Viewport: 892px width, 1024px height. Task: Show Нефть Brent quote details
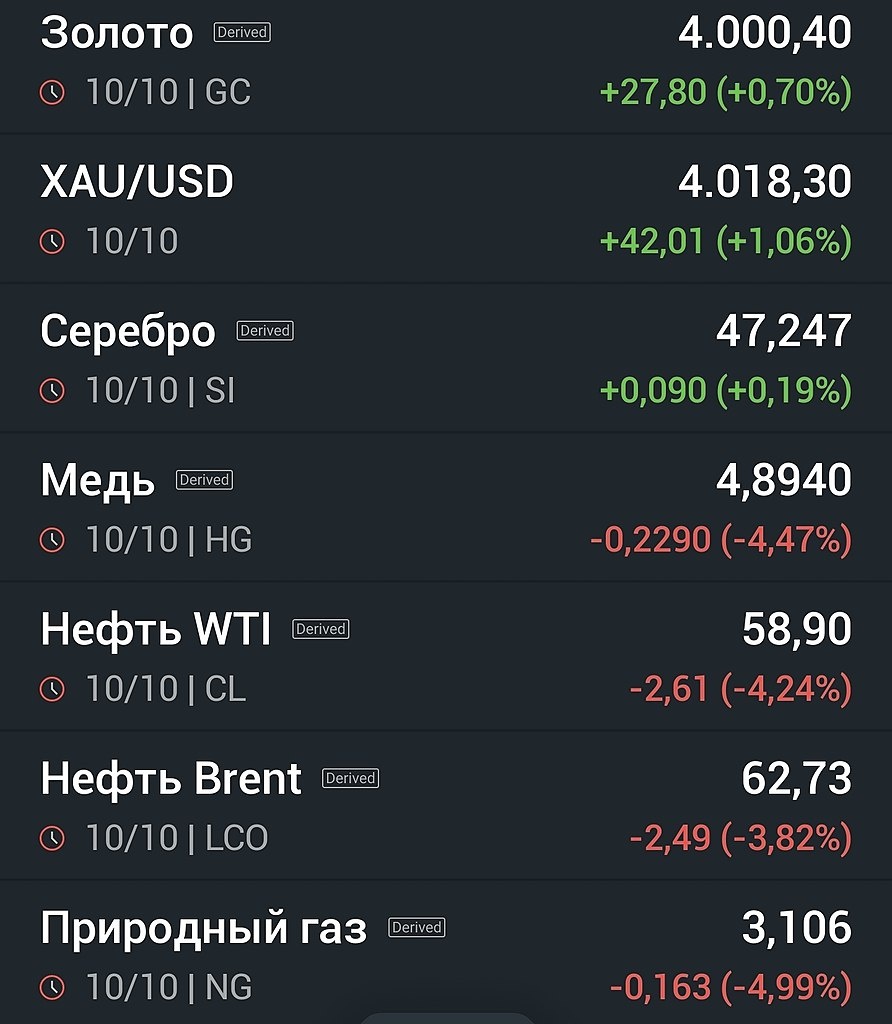coord(445,807)
